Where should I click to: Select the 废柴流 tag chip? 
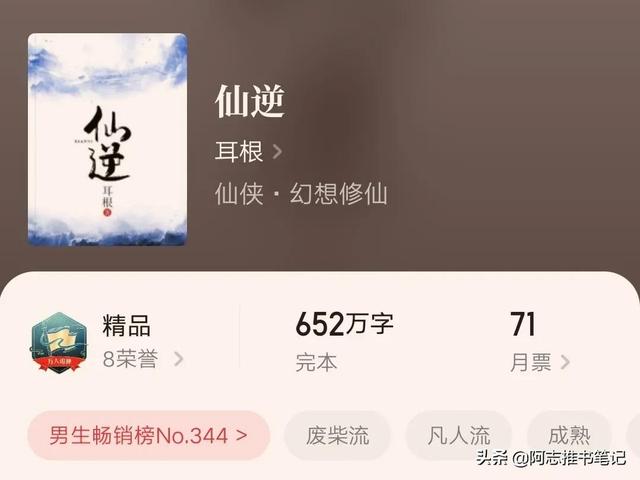click(336, 435)
